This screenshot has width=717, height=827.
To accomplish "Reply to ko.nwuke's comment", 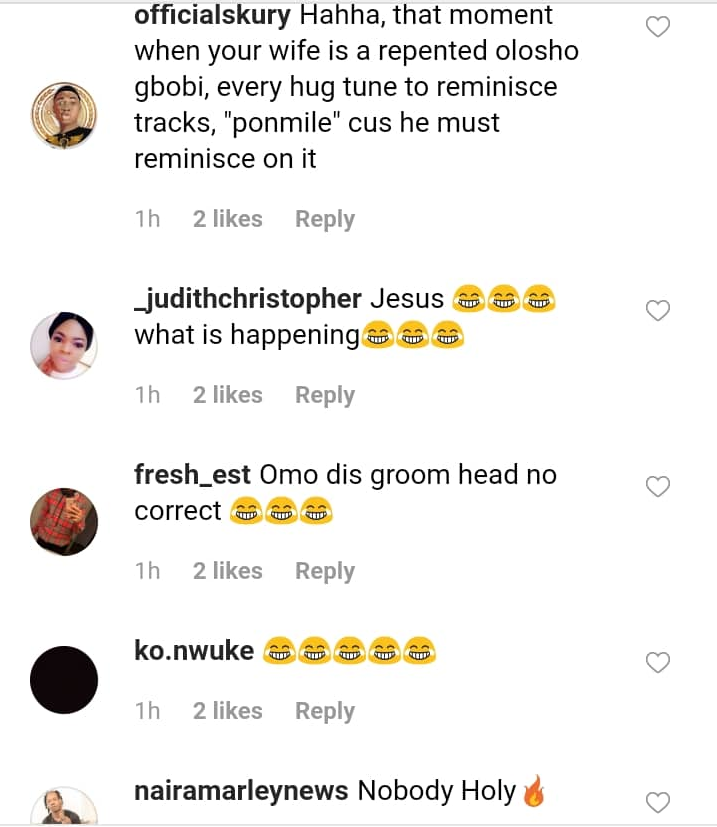I will click(x=324, y=711).
